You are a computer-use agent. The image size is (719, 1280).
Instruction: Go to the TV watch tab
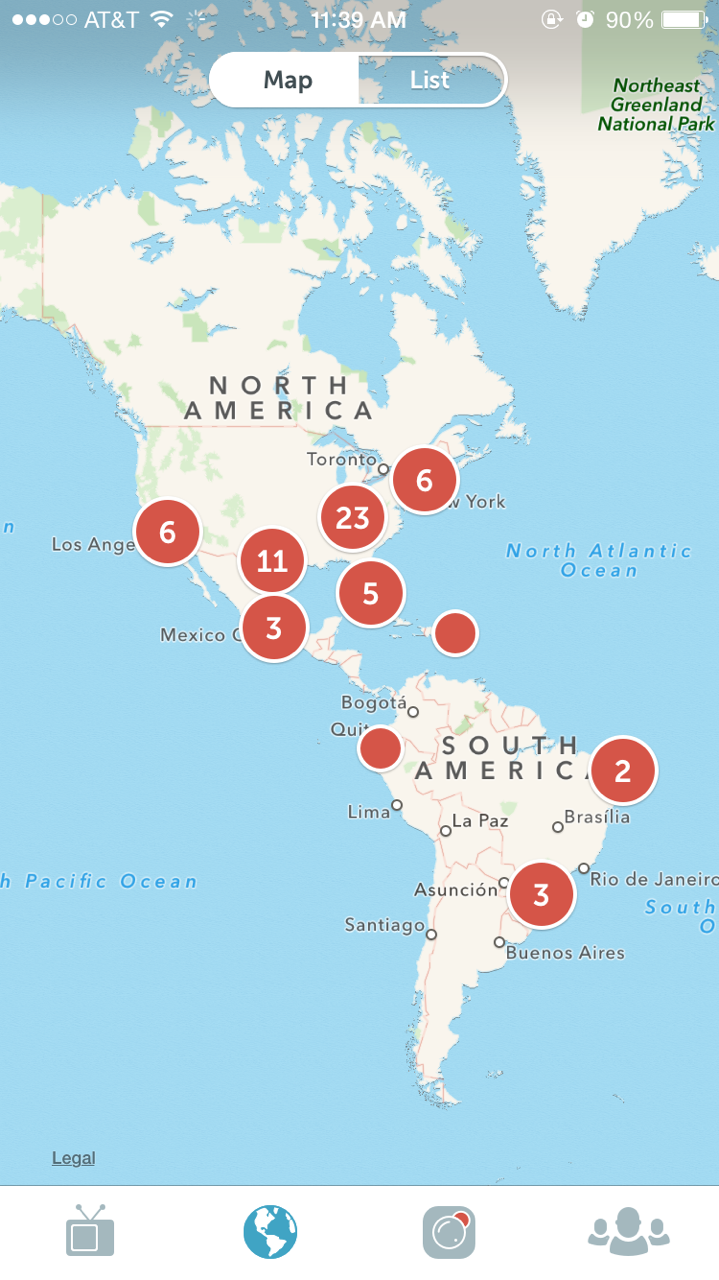(x=90, y=1232)
